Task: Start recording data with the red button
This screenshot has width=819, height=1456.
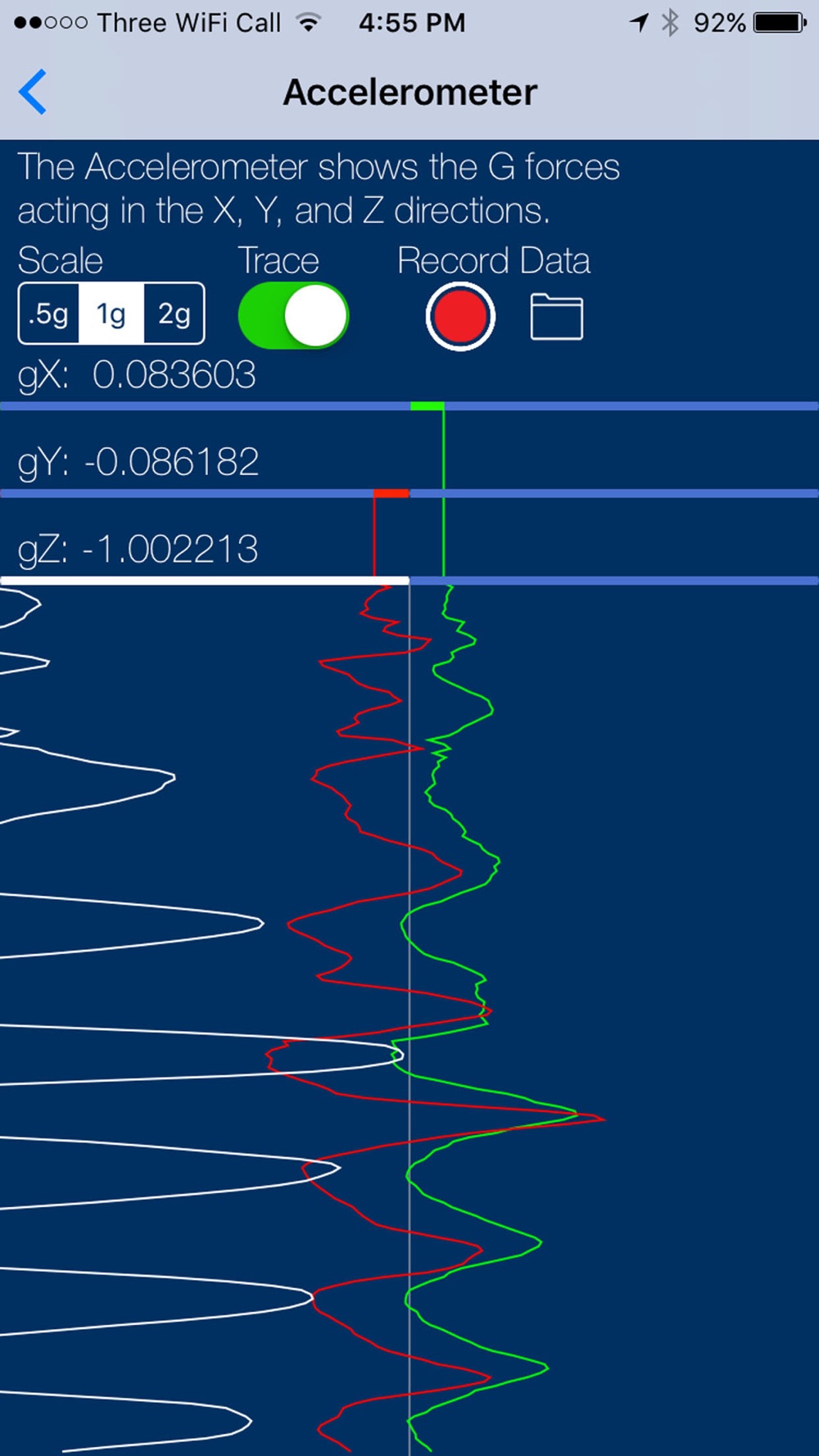Action: pos(460,316)
